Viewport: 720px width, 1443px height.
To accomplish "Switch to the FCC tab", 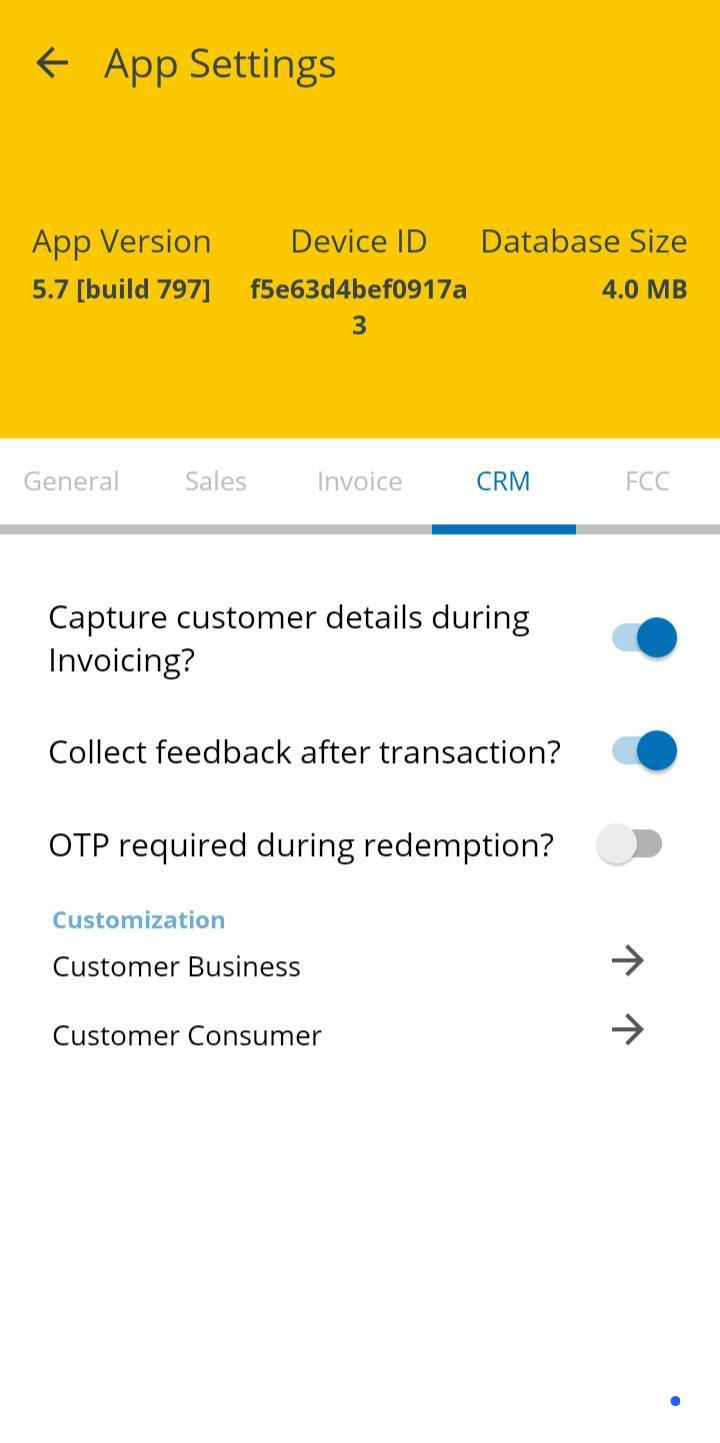I will [646, 481].
